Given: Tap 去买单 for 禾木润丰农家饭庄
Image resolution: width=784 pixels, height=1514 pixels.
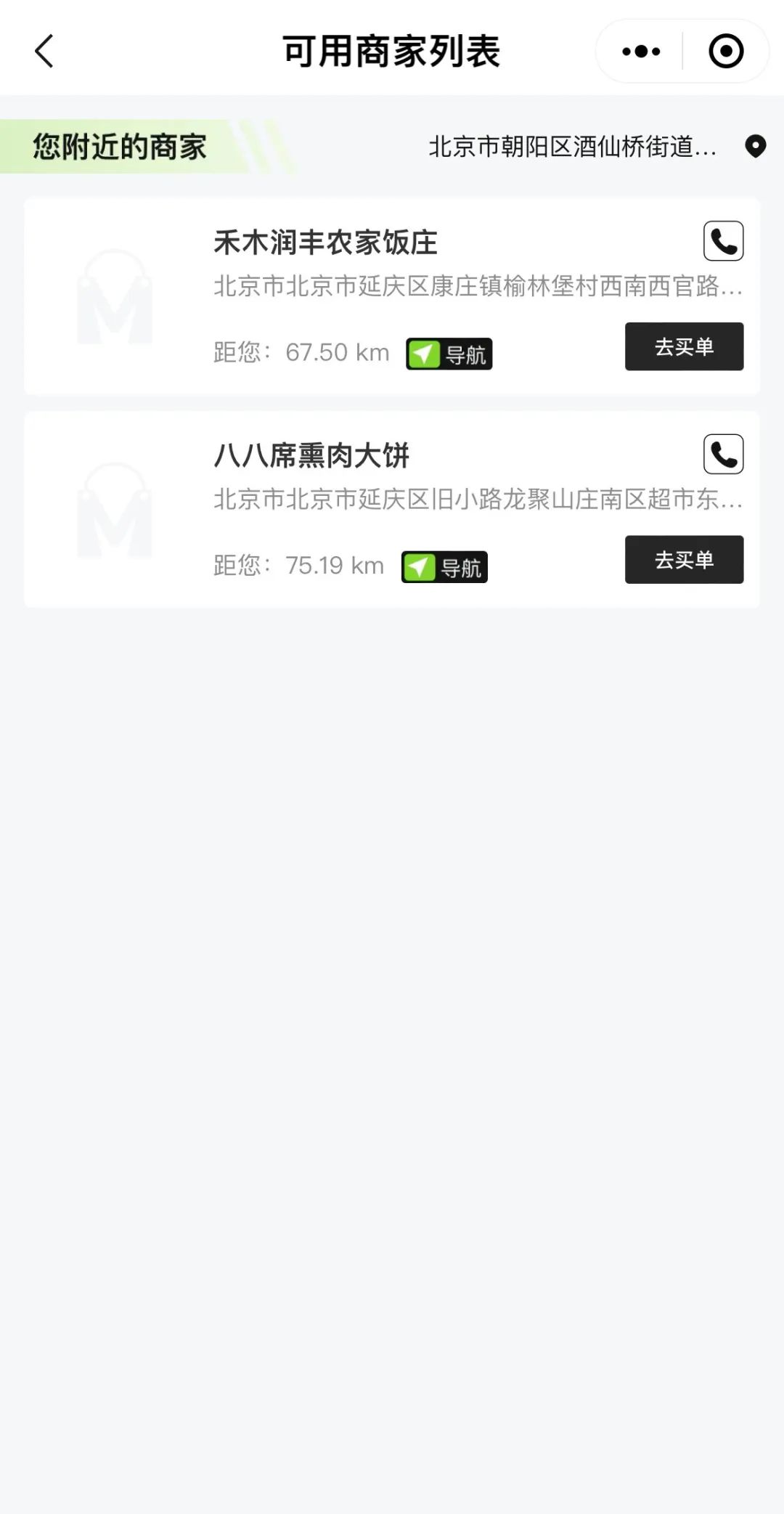Looking at the screenshot, I should [x=684, y=347].
